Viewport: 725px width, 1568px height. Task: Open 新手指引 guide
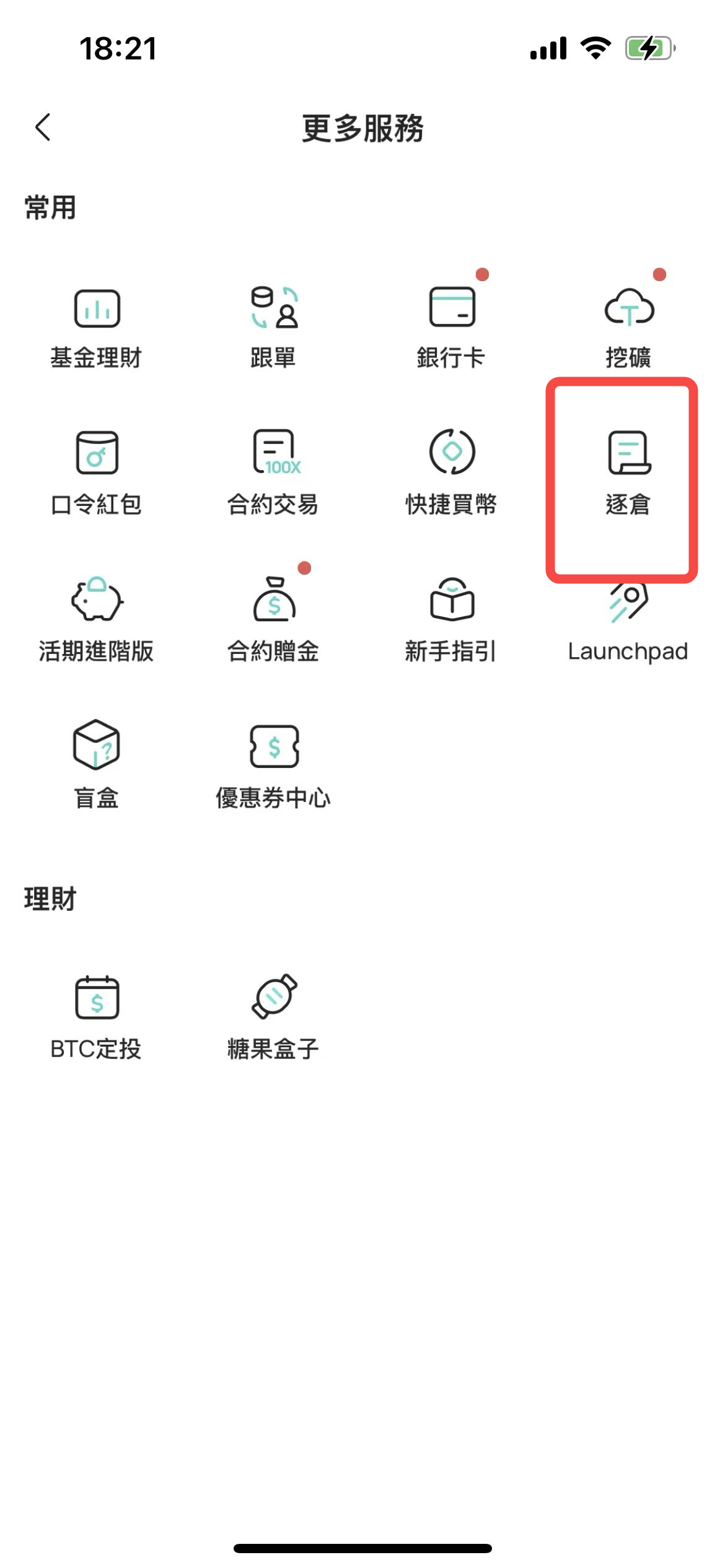pyautogui.click(x=451, y=621)
